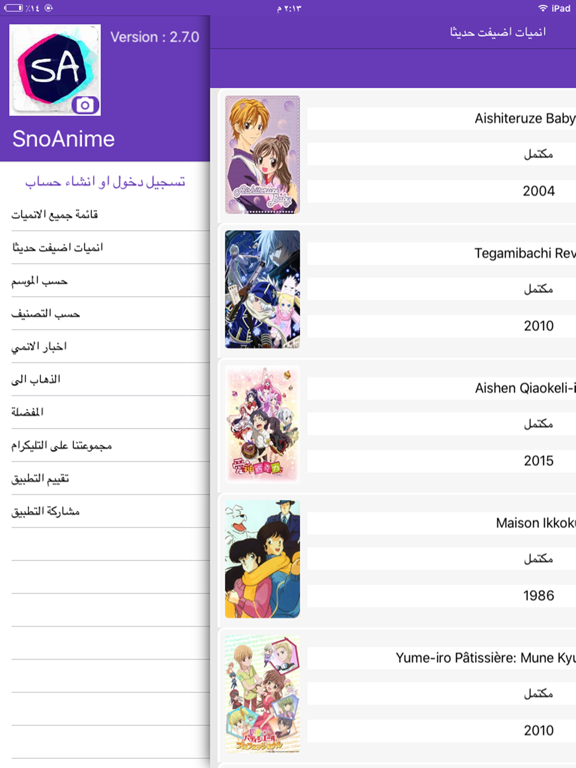The height and width of the screenshot is (768, 576).
Task: View the Aishen Qiaokeli anime card
Action: pos(397,425)
